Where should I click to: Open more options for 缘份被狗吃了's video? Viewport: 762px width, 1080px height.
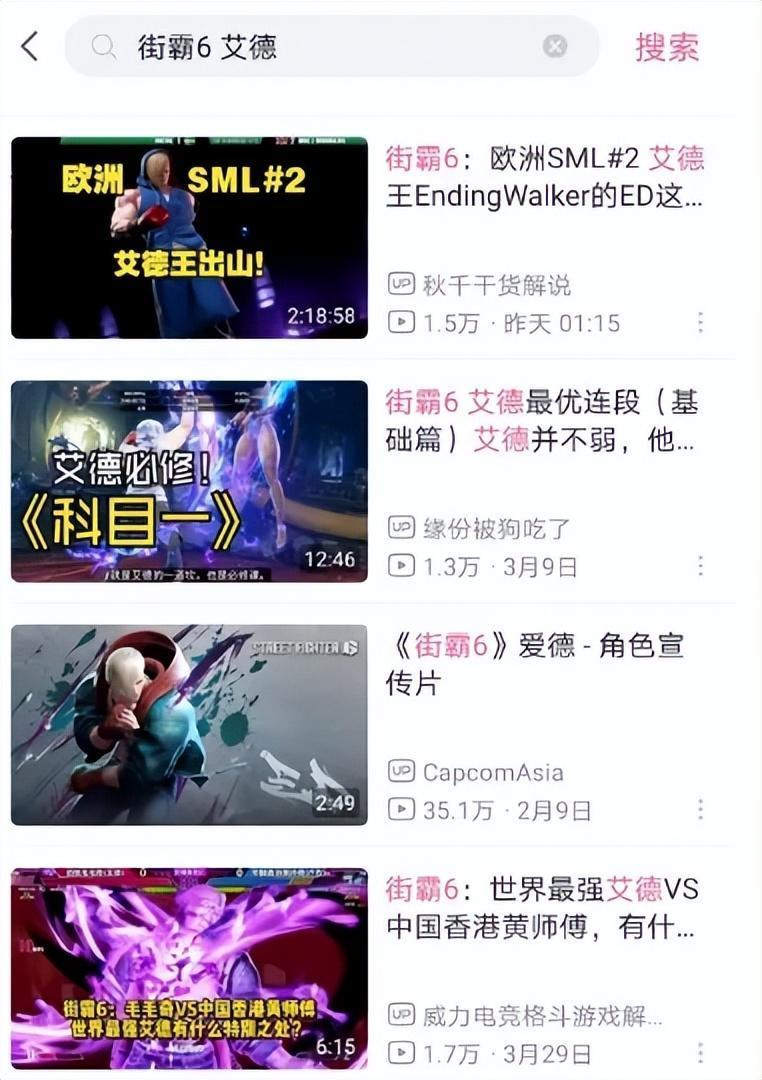click(x=700, y=566)
